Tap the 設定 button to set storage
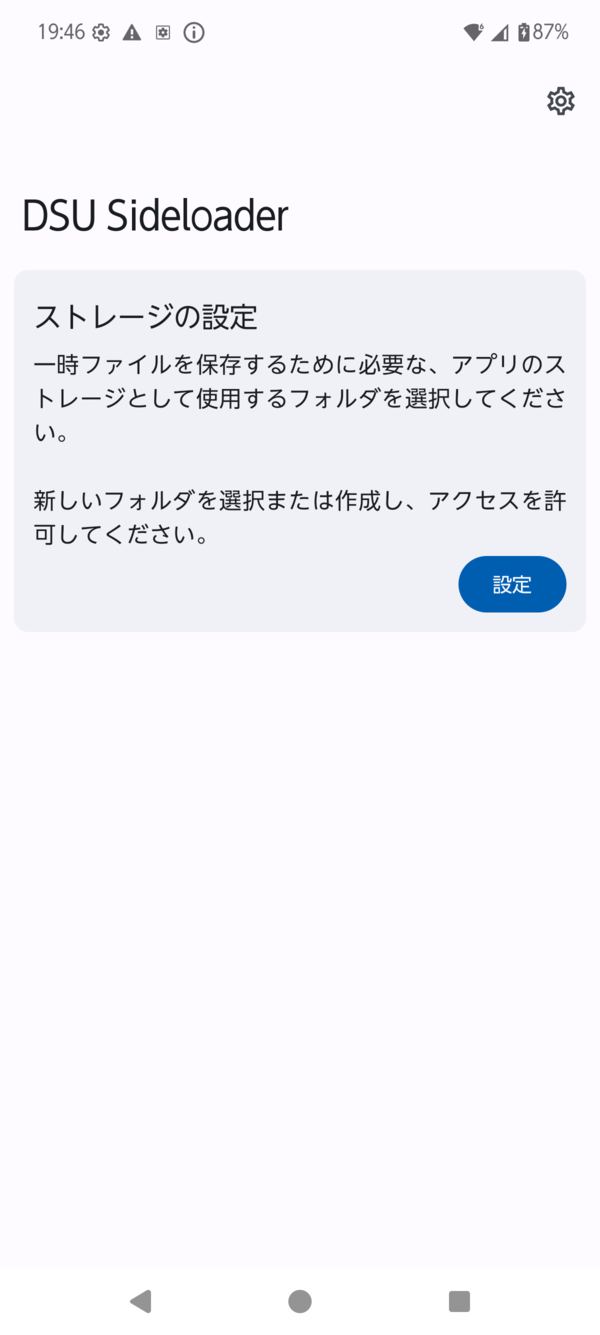Image resolution: width=600 pixels, height=1335 pixels. coord(512,584)
